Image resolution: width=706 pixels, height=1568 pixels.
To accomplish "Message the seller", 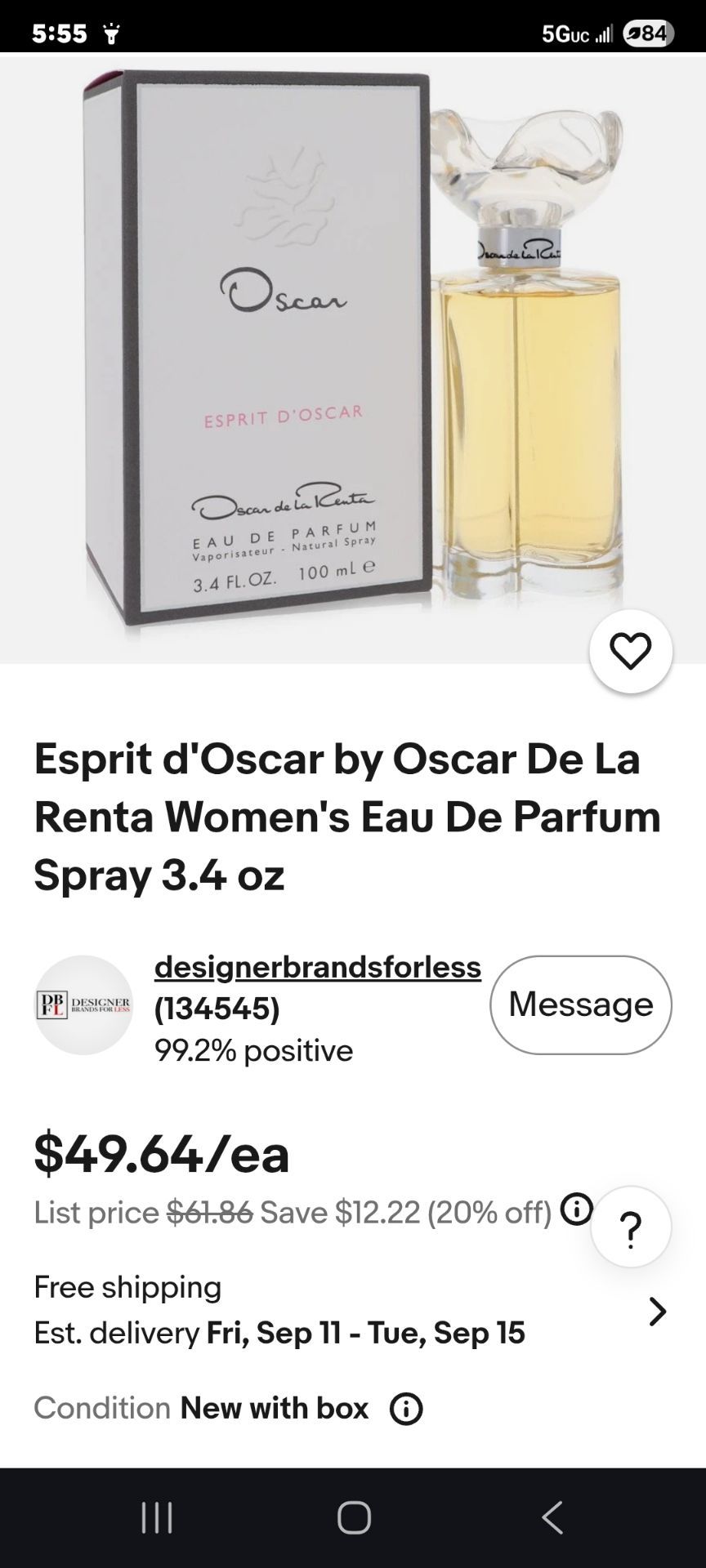I will pos(581,1004).
